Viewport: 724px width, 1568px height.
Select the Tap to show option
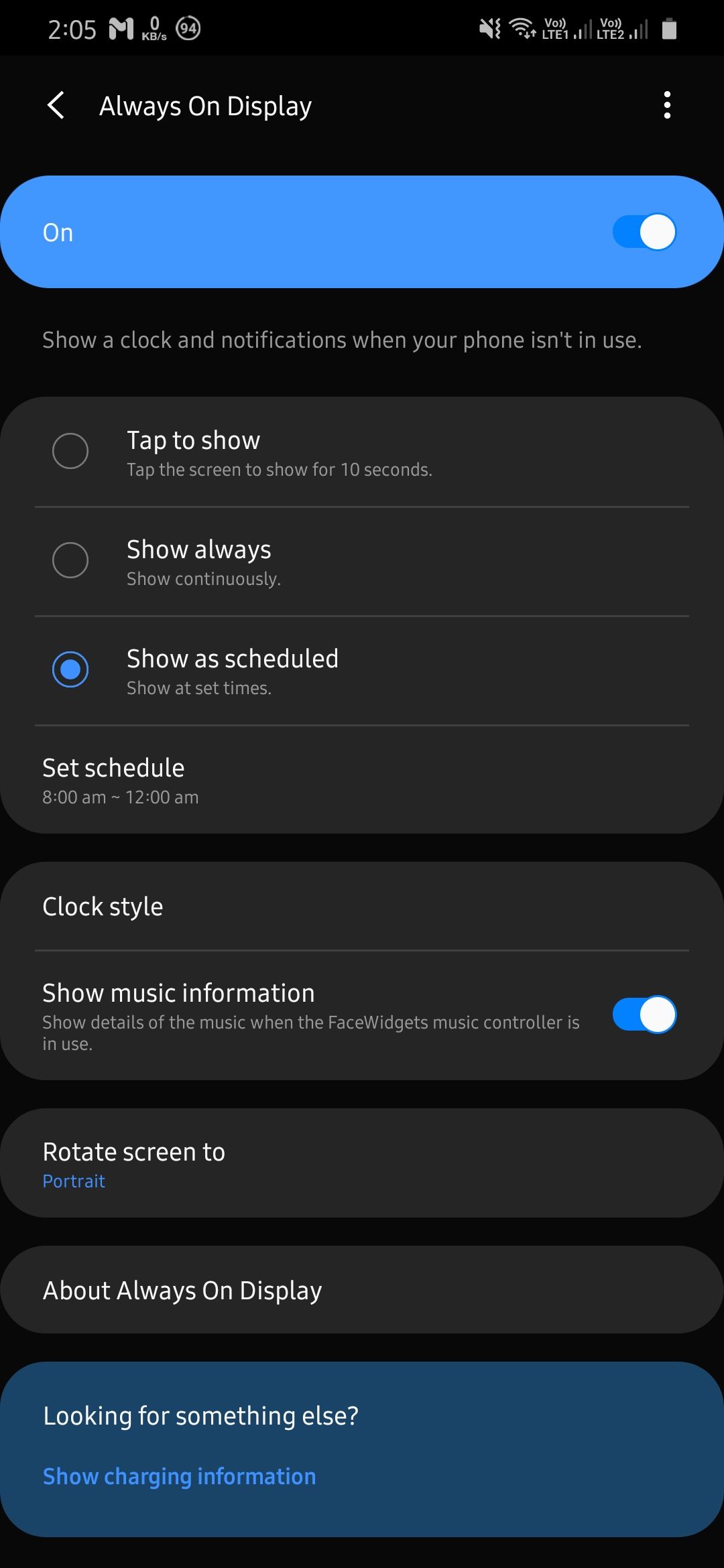[70, 451]
